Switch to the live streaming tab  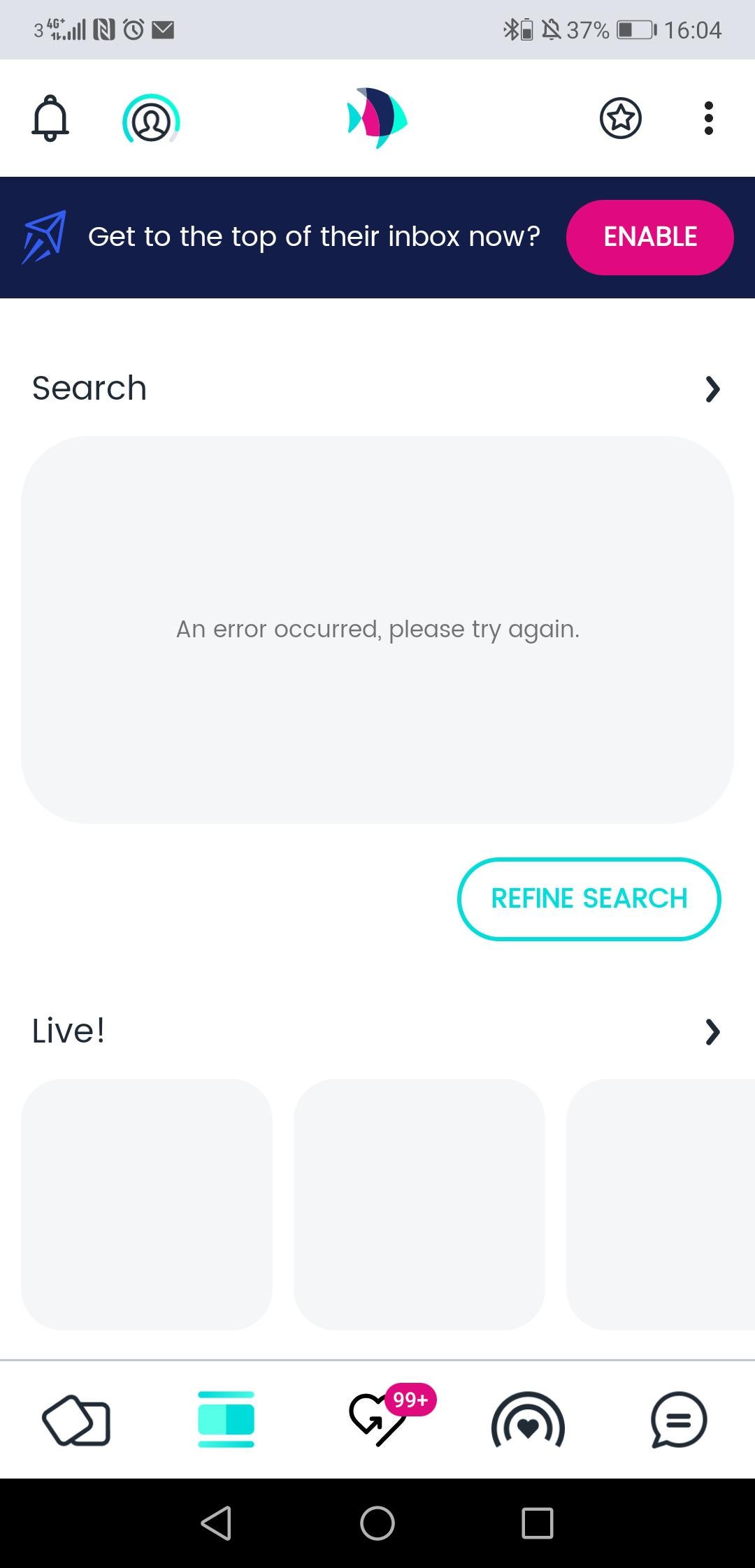pos(528,1420)
